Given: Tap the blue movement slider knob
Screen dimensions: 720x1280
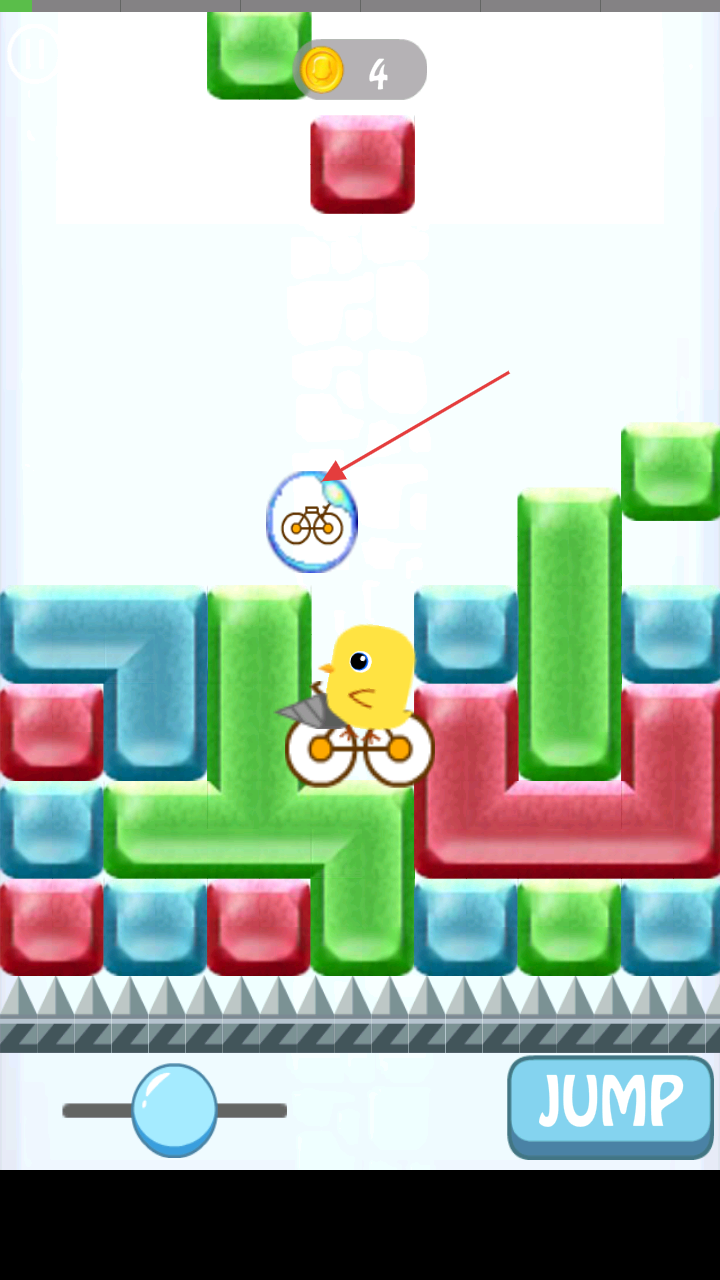Looking at the screenshot, I should point(174,1110).
